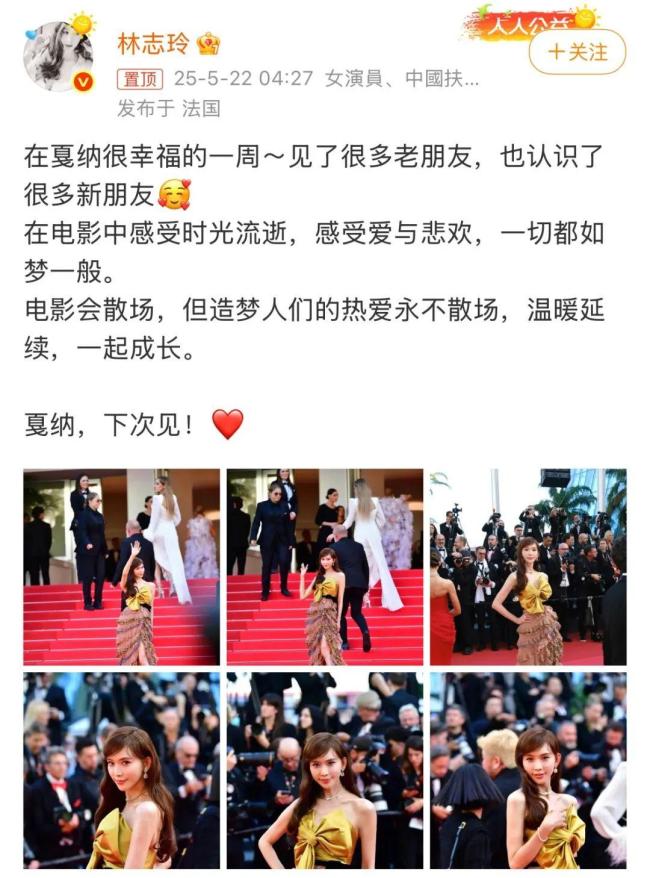Screen dimensions: 650x878
Task: View the photo with the man in dark suit on stairs
Action: click(325, 566)
